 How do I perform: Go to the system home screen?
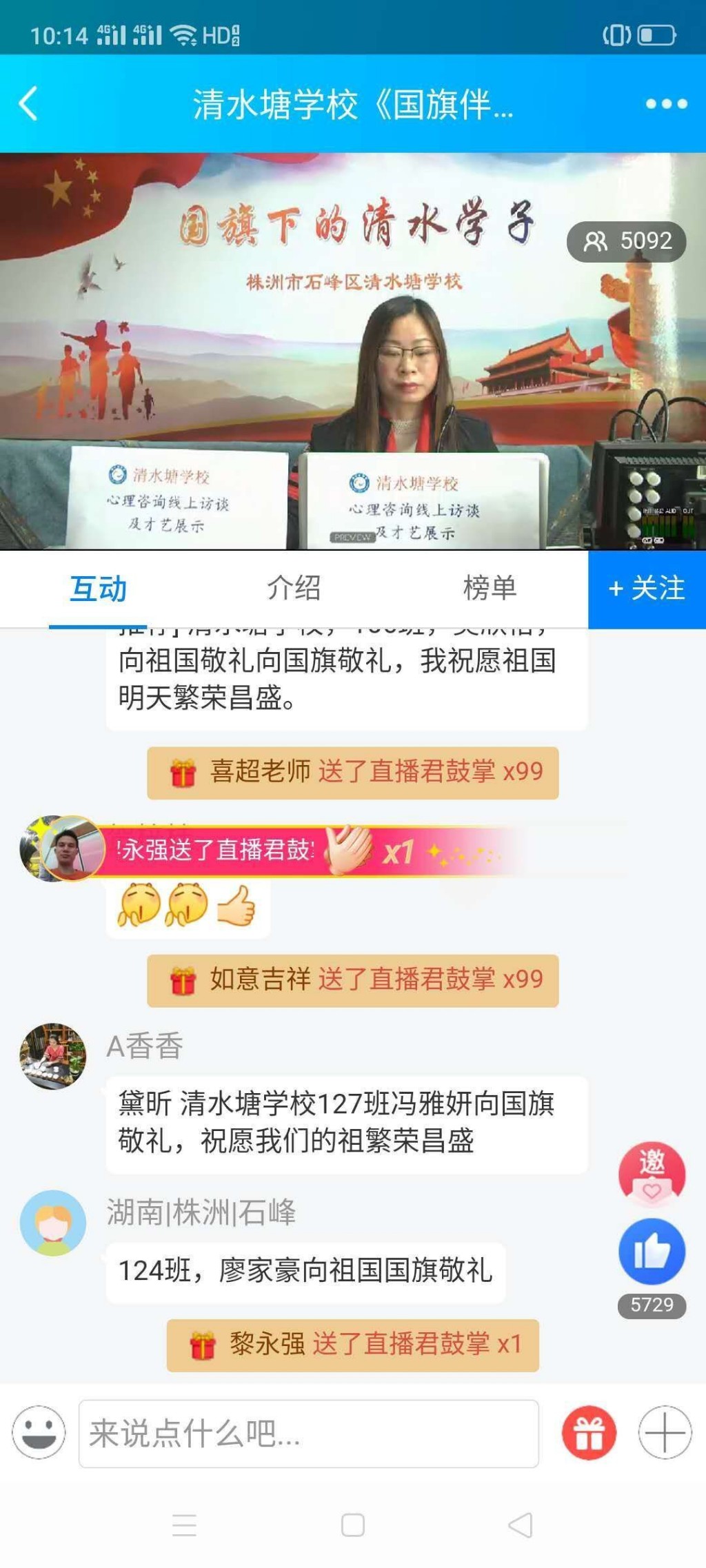[x=353, y=1525]
